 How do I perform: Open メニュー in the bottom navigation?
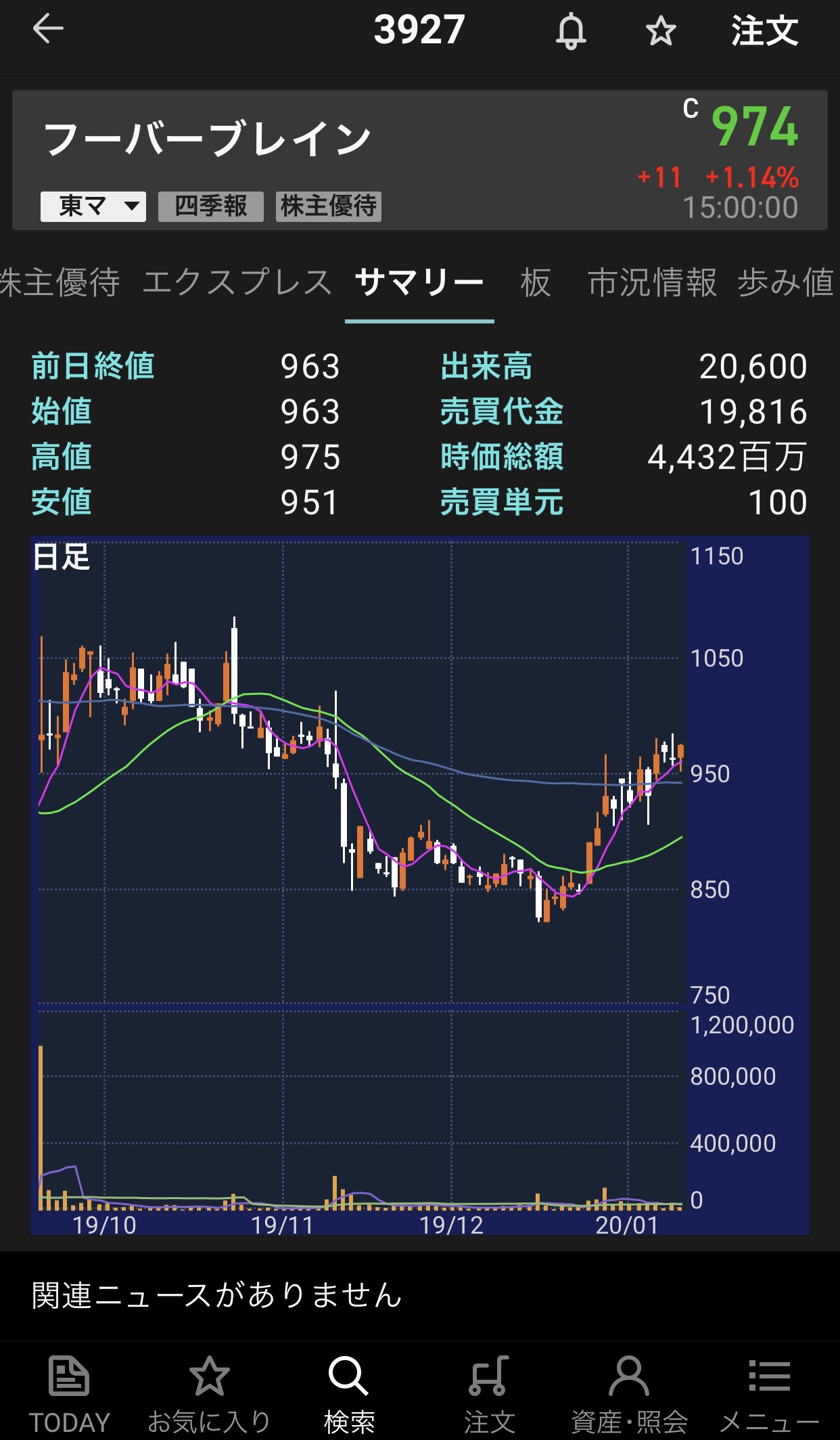click(769, 1395)
